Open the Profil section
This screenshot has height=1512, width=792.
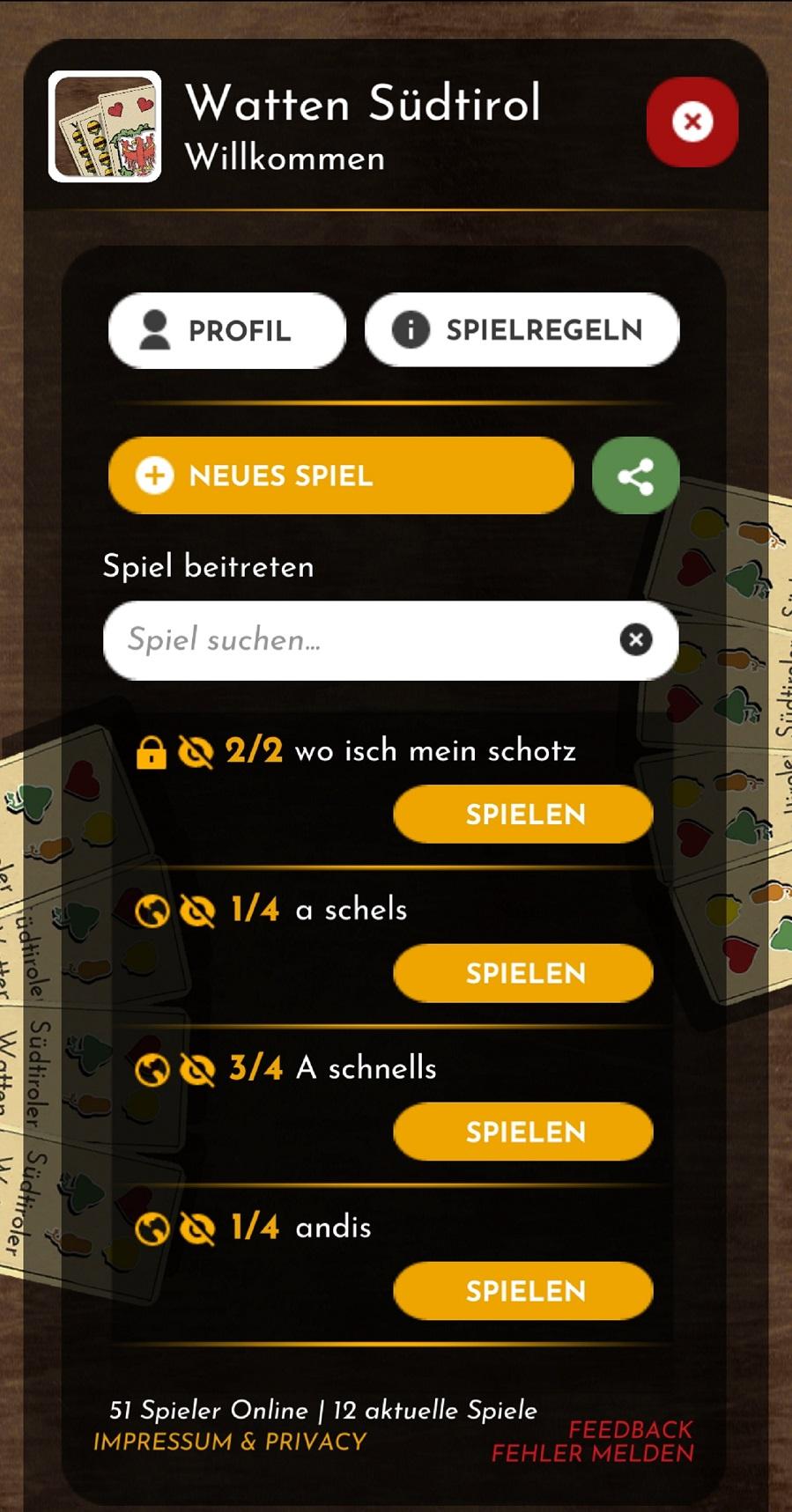coord(227,330)
